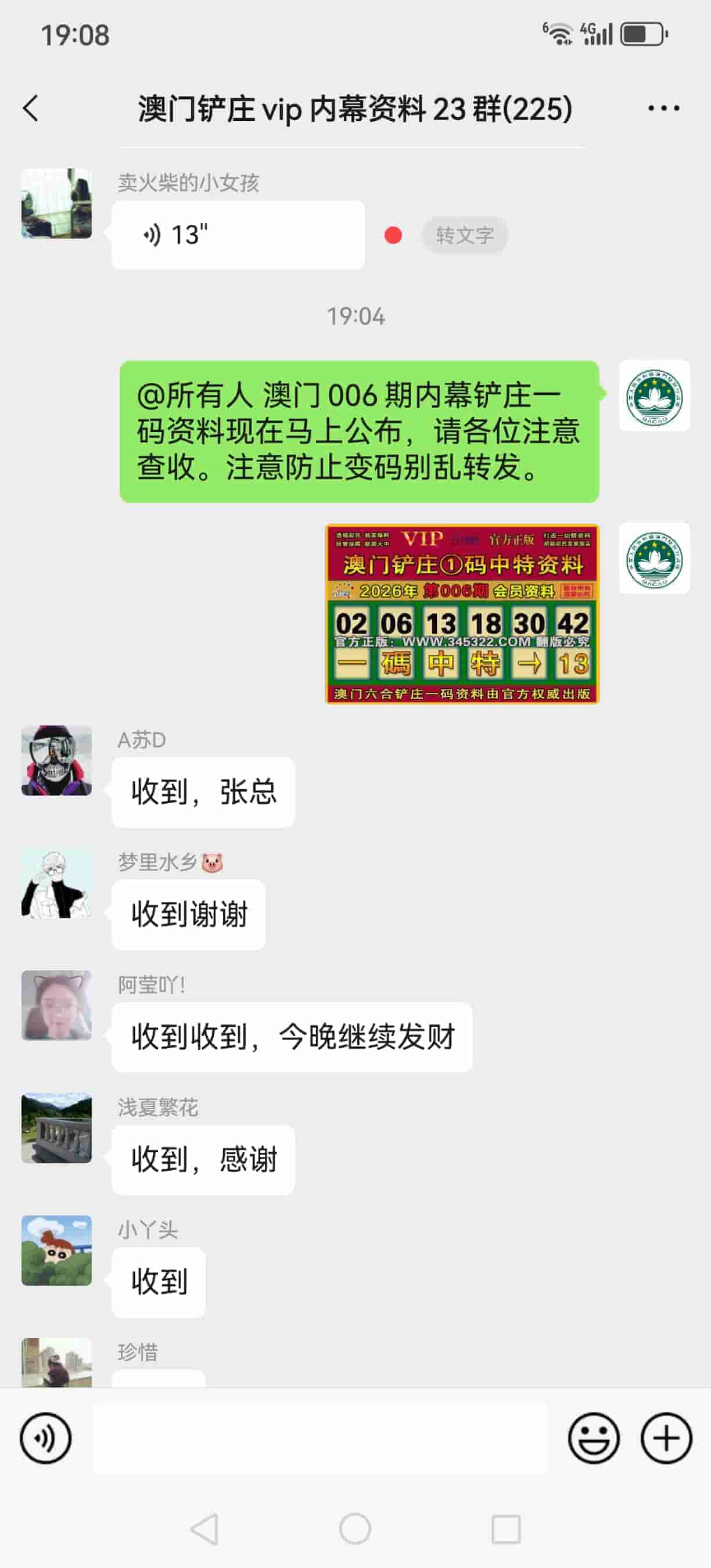Screen dimensions: 711x1568
Task: Tap 小丫头's 收到 message bubble
Action: point(158,1282)
